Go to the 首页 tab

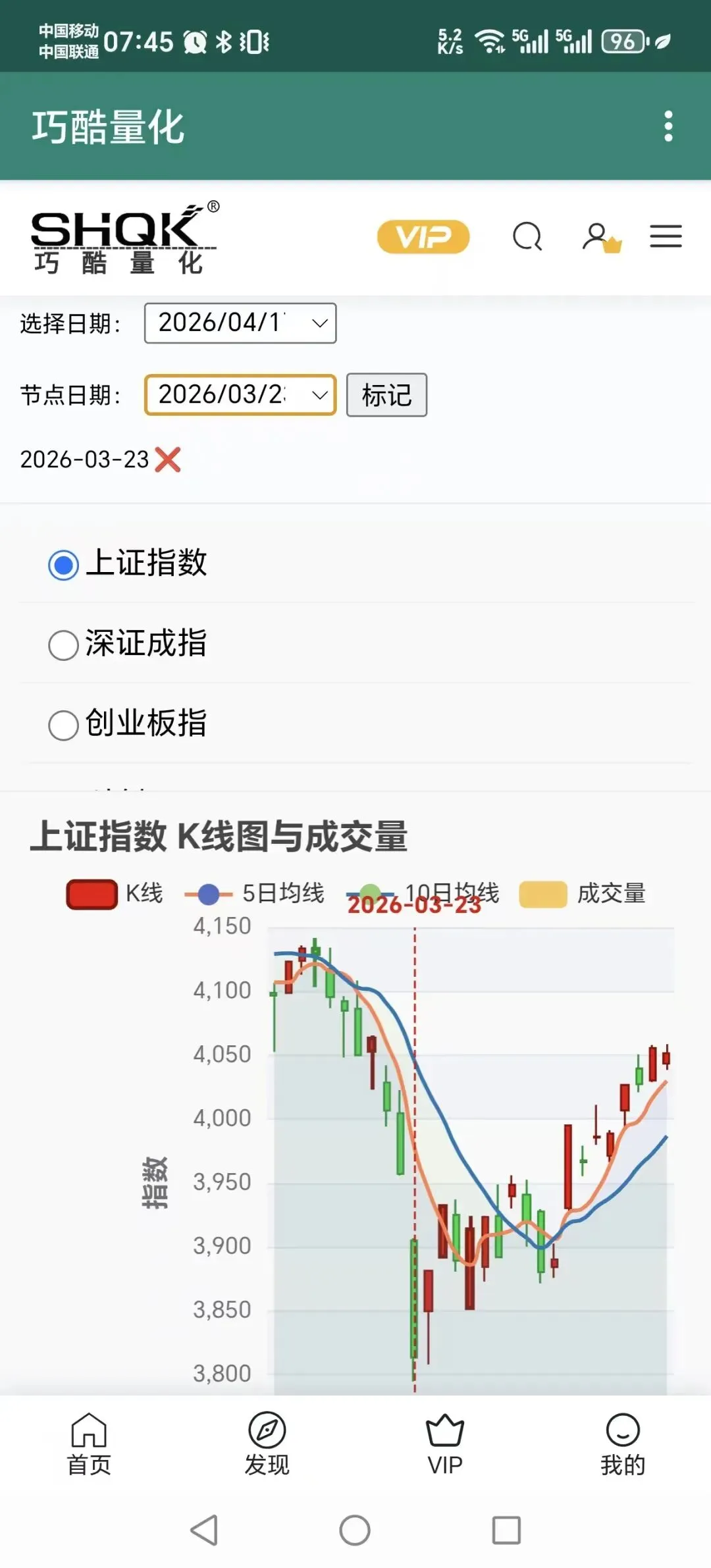89,1444
